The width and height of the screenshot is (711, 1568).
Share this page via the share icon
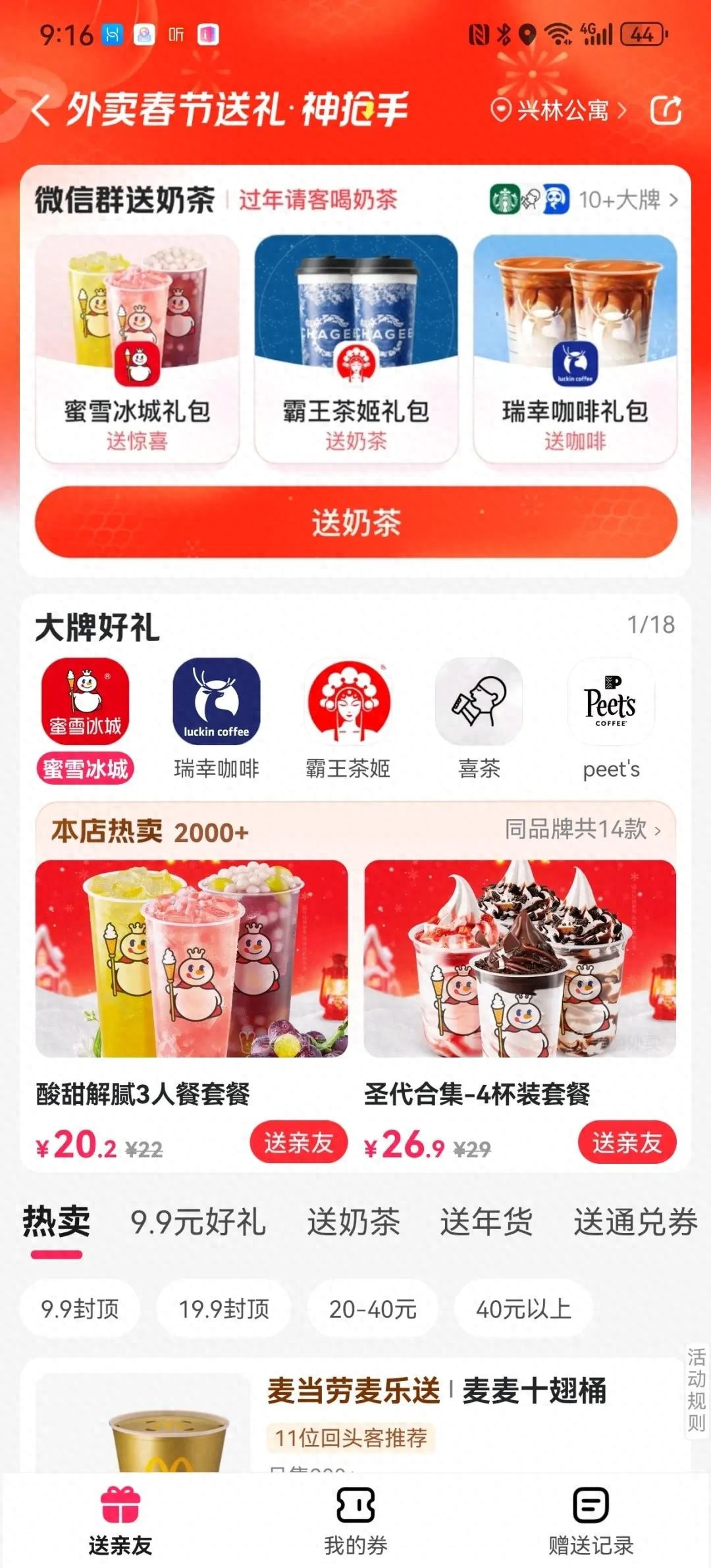(666, 110)
